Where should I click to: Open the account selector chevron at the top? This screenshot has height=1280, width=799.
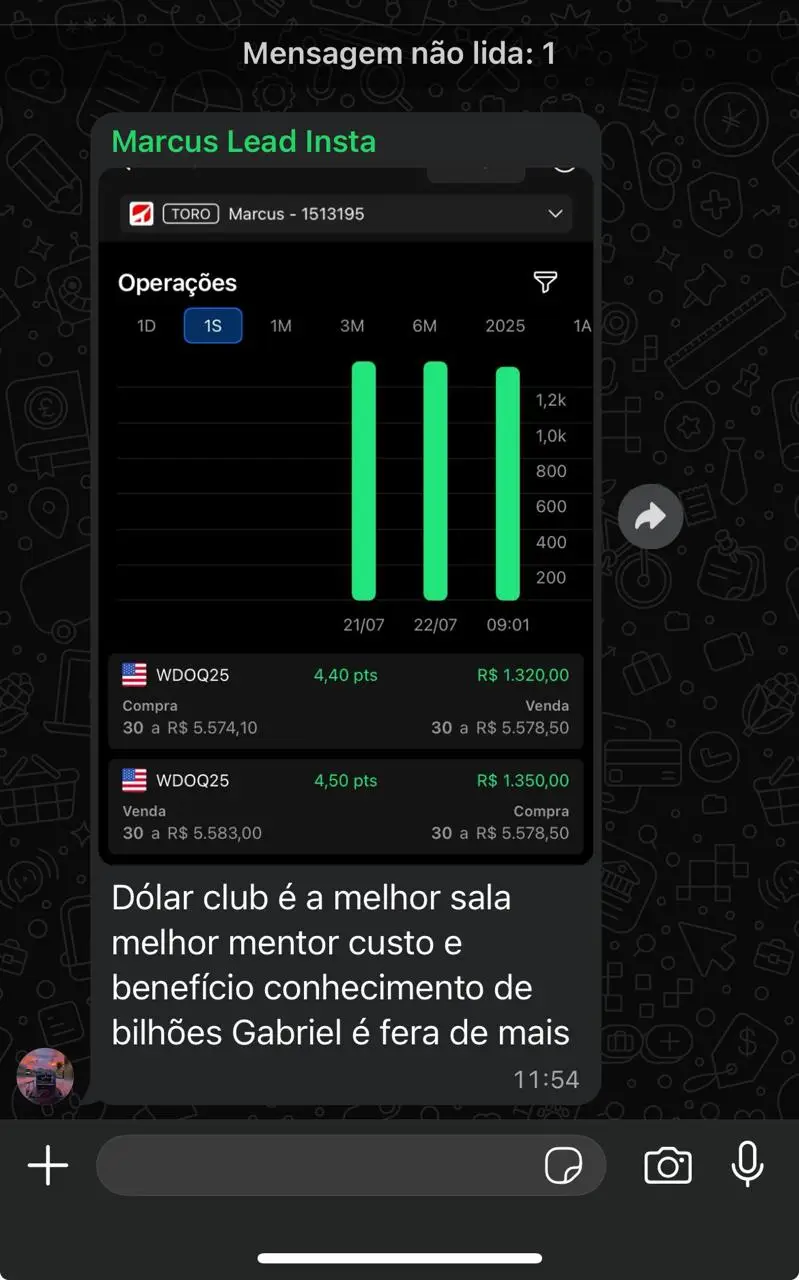coord(556,213)
